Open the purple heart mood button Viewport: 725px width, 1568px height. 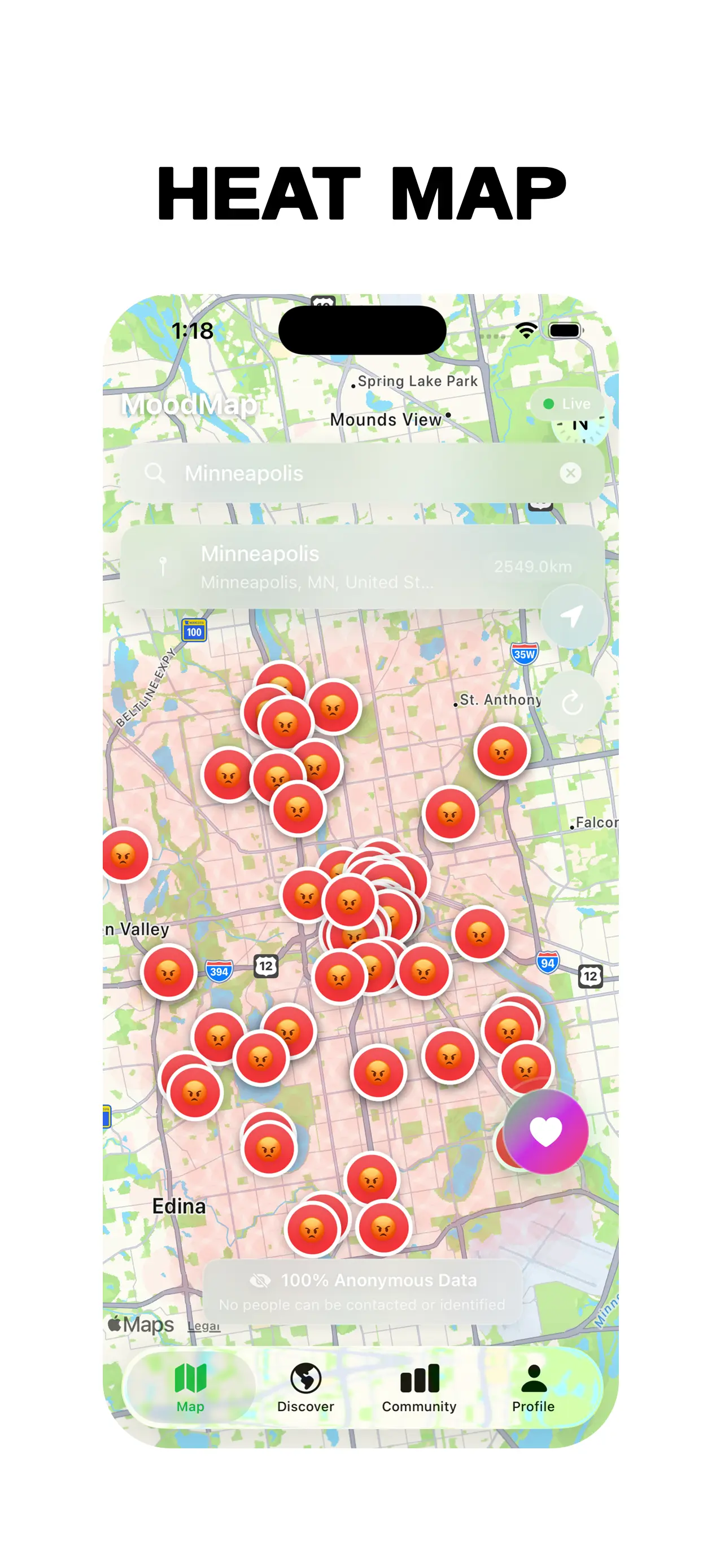(x=547, y=1133)
